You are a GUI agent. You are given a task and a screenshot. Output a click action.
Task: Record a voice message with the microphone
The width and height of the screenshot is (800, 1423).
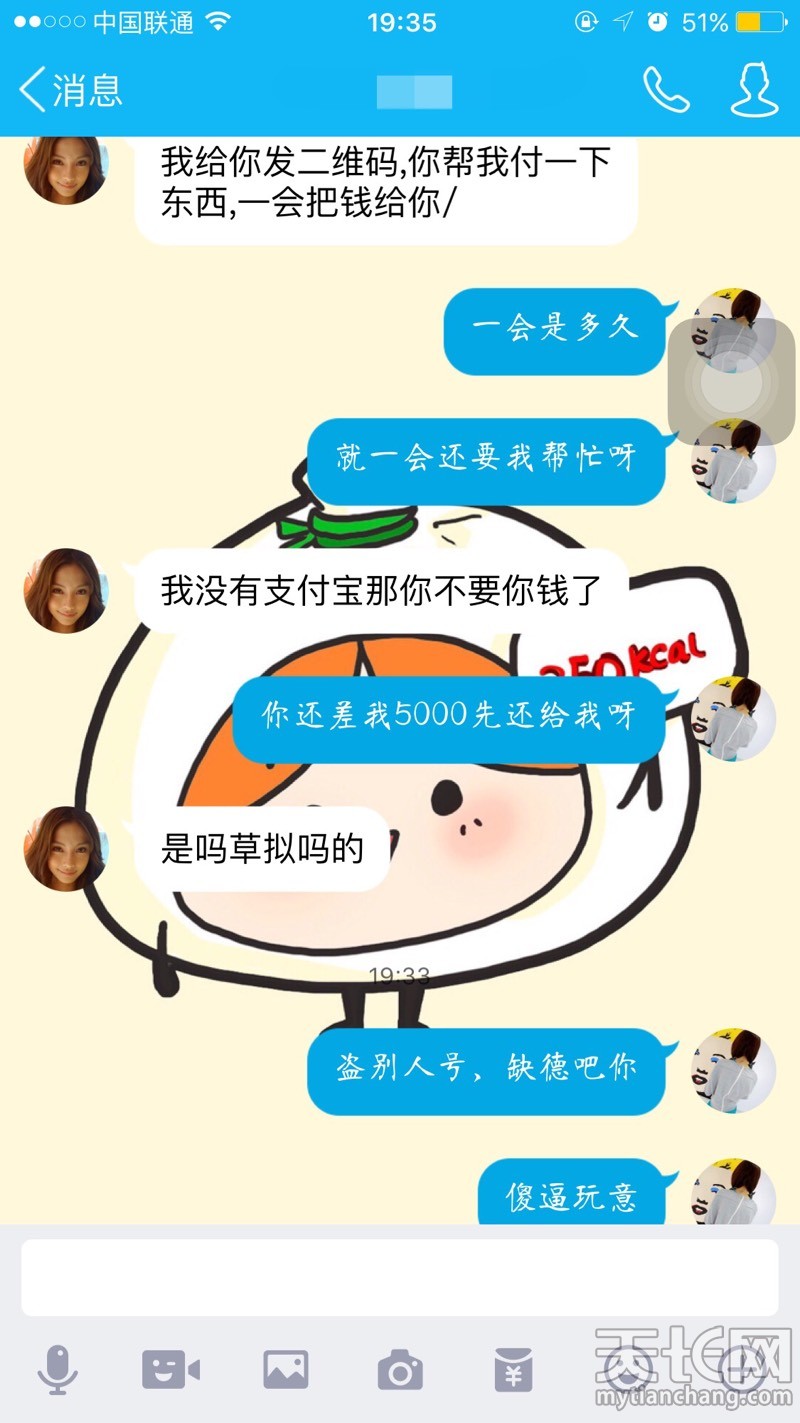click(x=58, y=1369)
